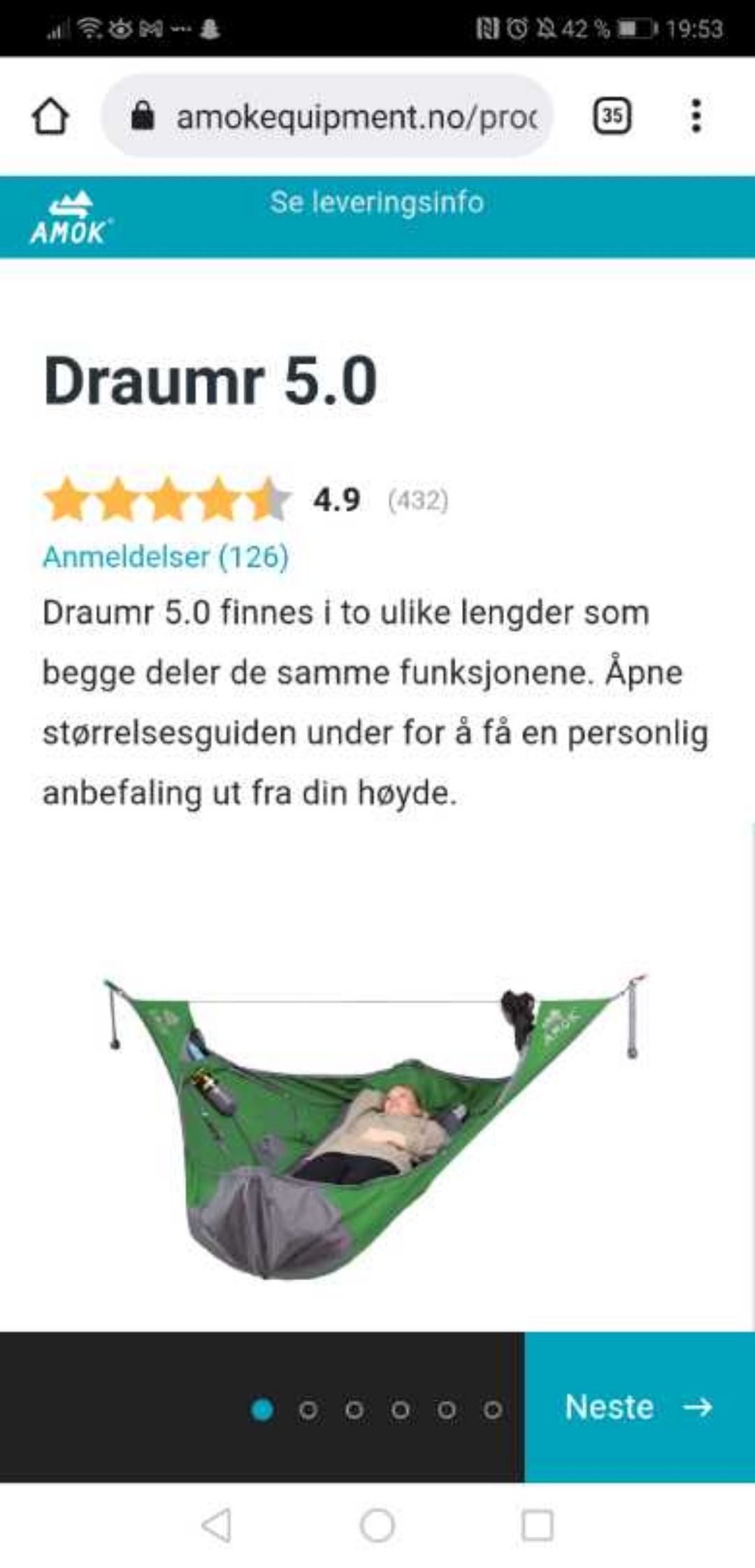Tap the address bar to edit the URL

point(350,116)
